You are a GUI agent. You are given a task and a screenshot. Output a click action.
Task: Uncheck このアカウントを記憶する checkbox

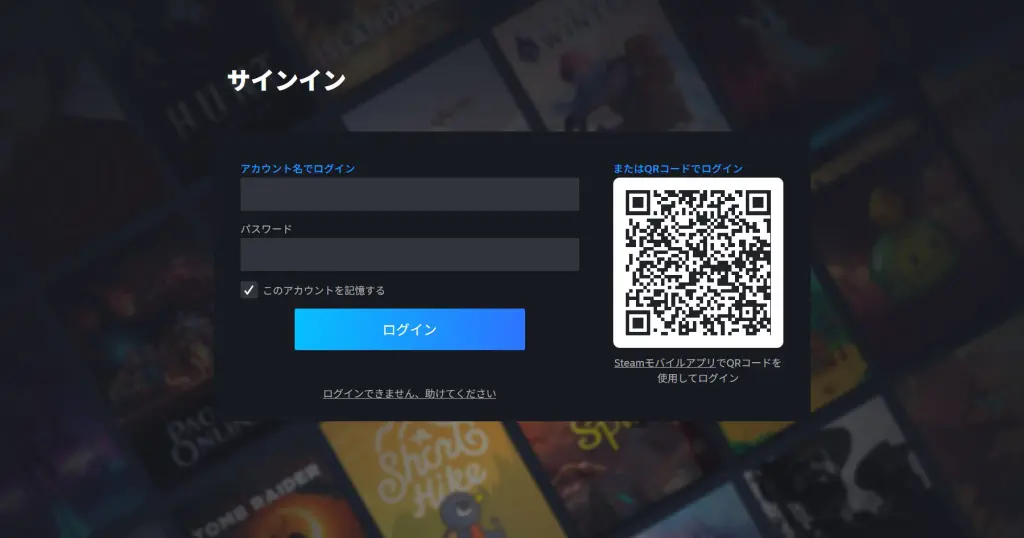pyautogui.click(x=249, y=290)
